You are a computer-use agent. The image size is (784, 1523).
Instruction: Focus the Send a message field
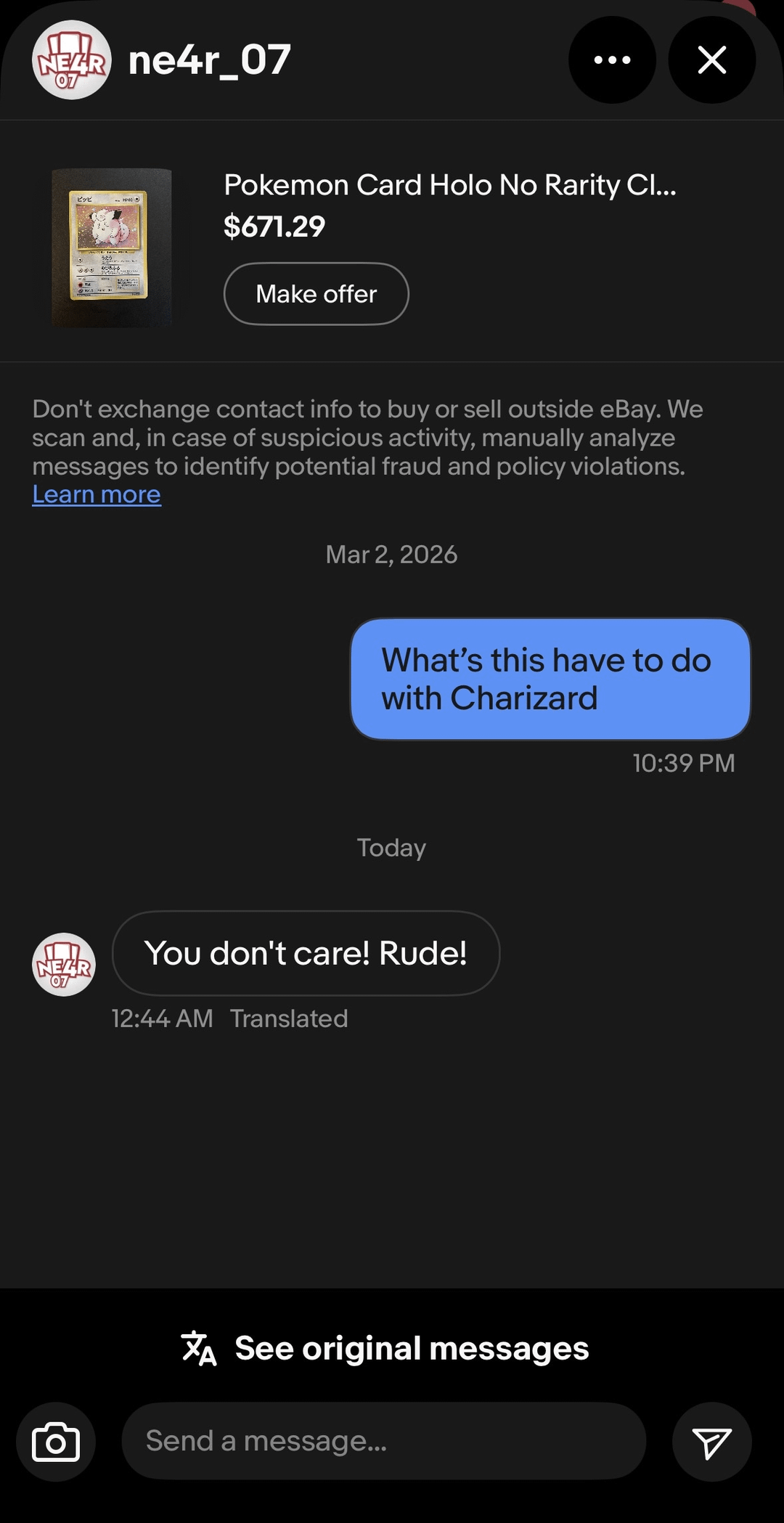click(x=383, y=1441)
